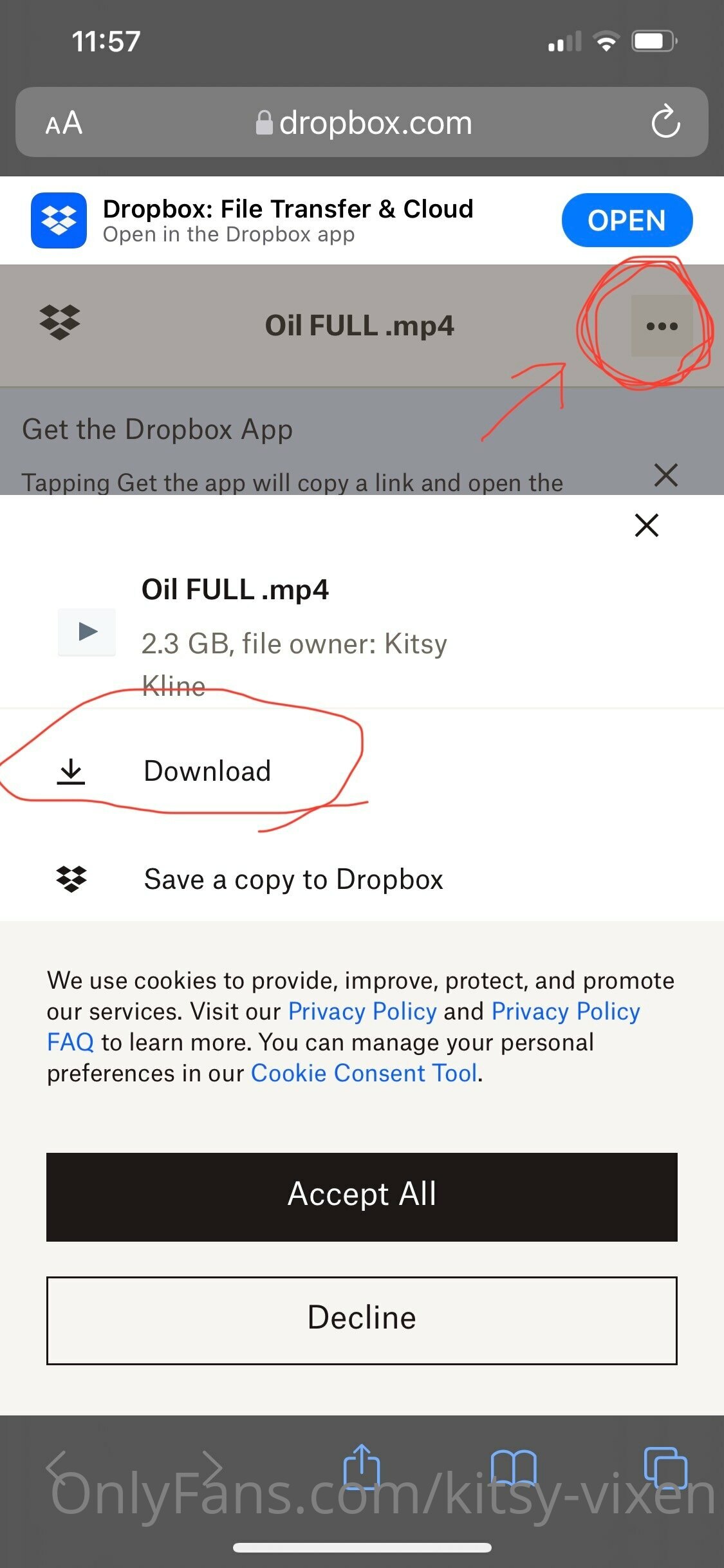Screen dimensions: 724x1568
Task: Open file in the Dropbox app
Action: tap(627, 220)
